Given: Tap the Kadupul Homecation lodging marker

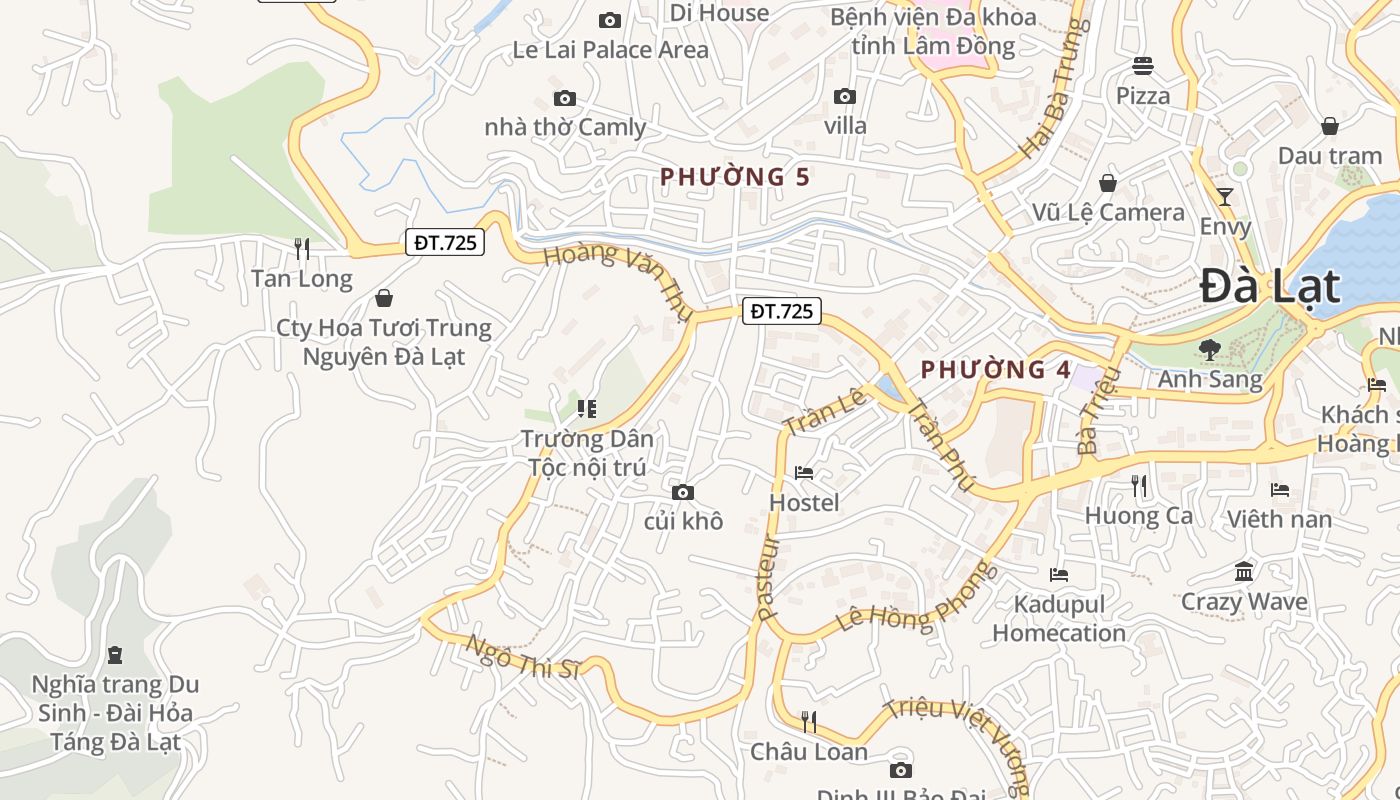Looking at the screenshot, I should click(x=1060, y=575).
